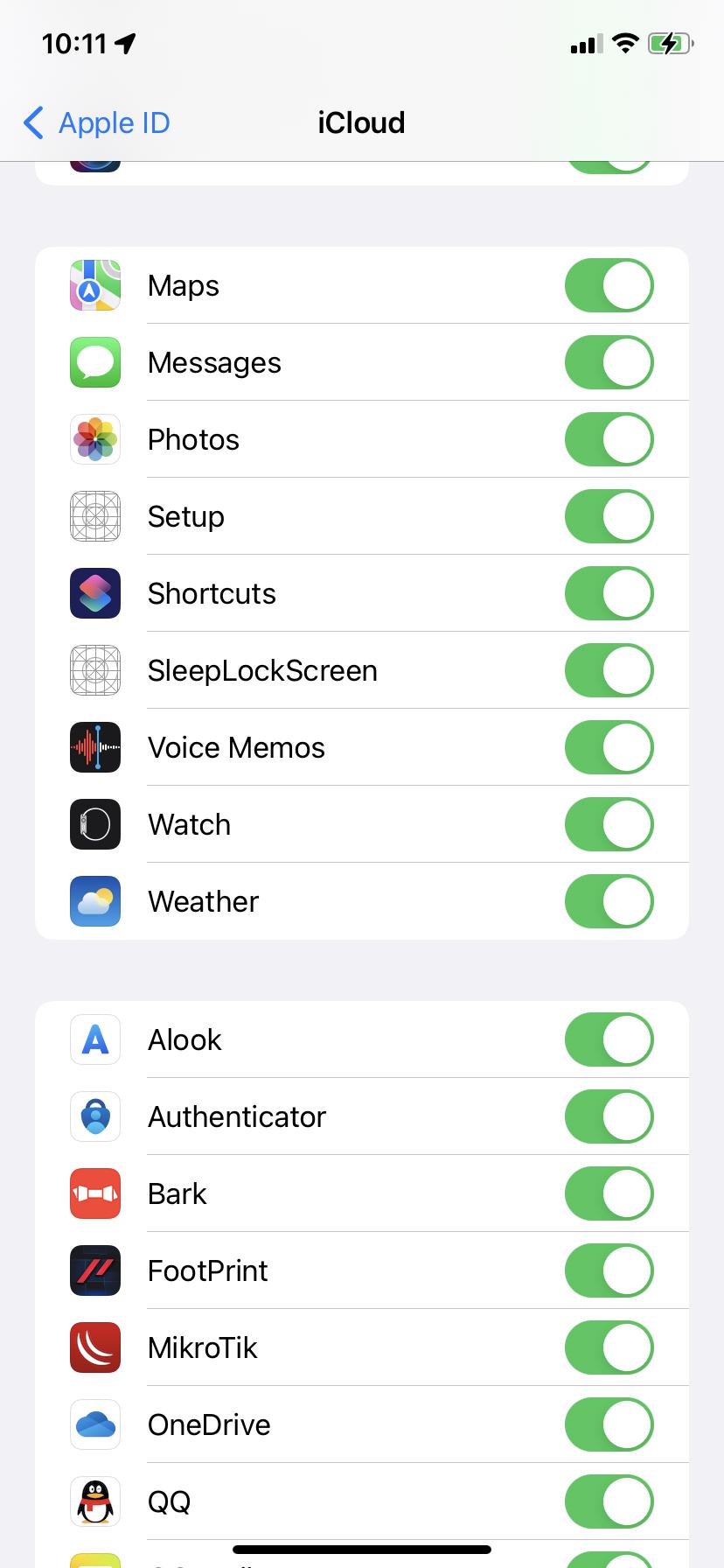Go back to Apple ID settings
The width and height of the screenshot is (724, 1568).
click(96, 123)
